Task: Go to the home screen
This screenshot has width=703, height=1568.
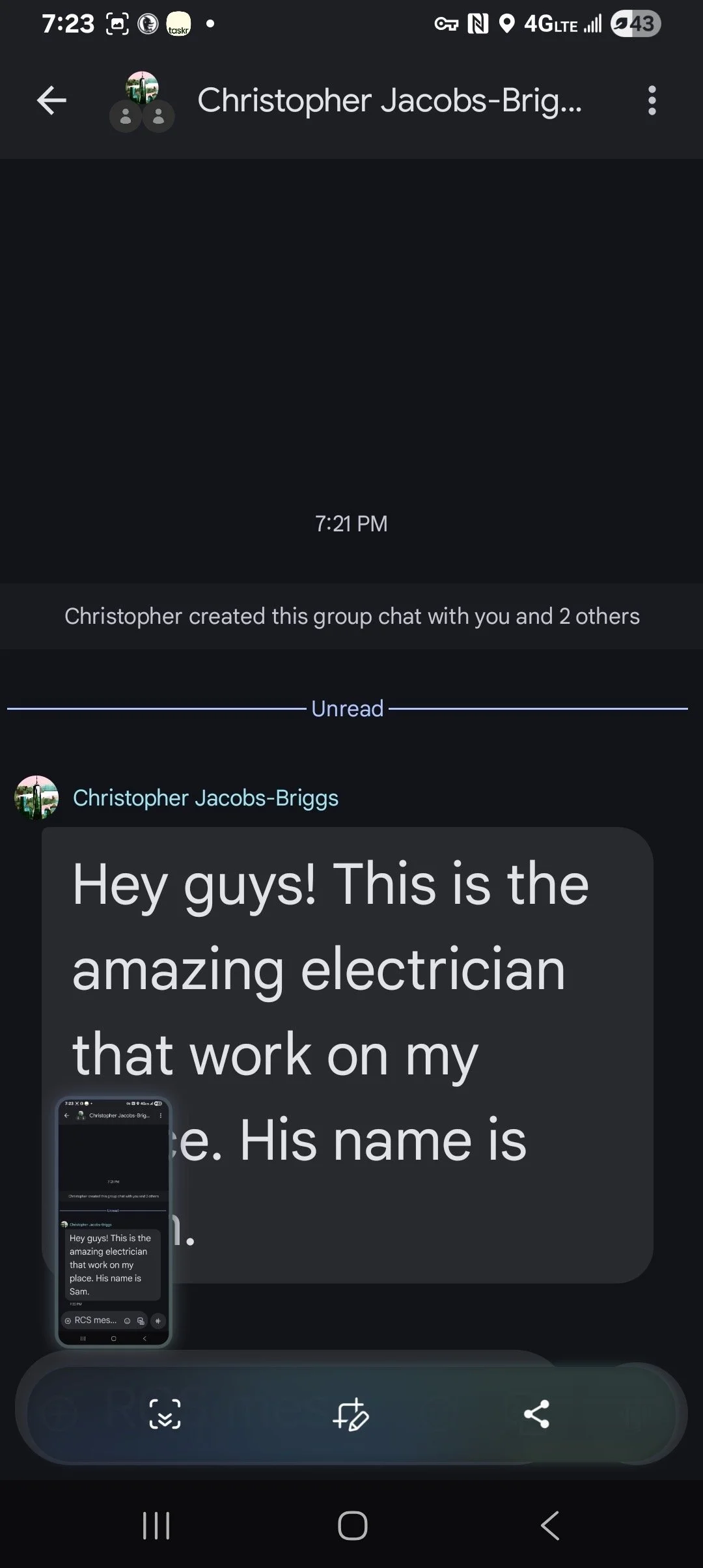Action: pyautogui.click(x=352, y=1525)
